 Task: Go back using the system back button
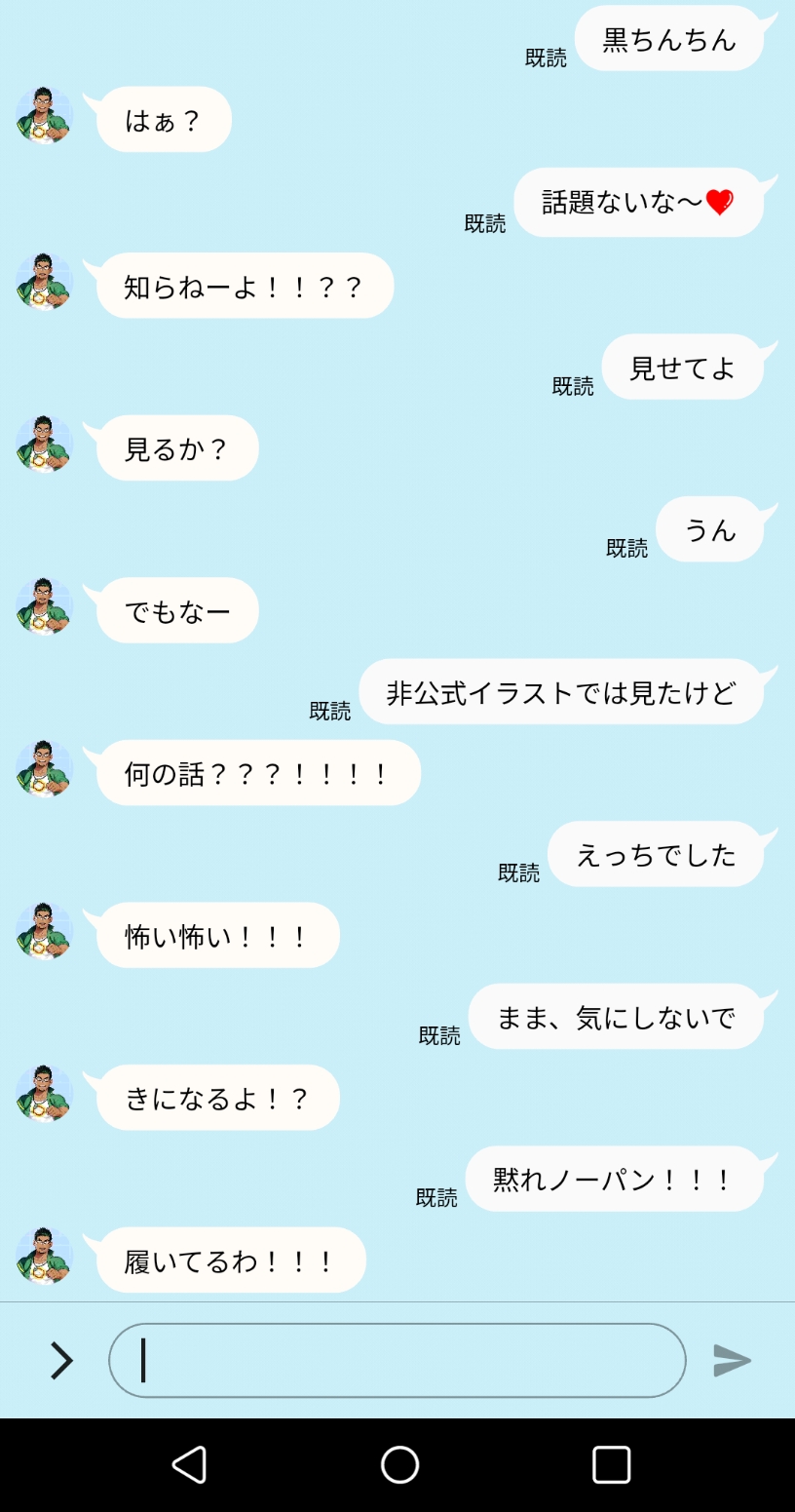click(x=189, y=1464)
